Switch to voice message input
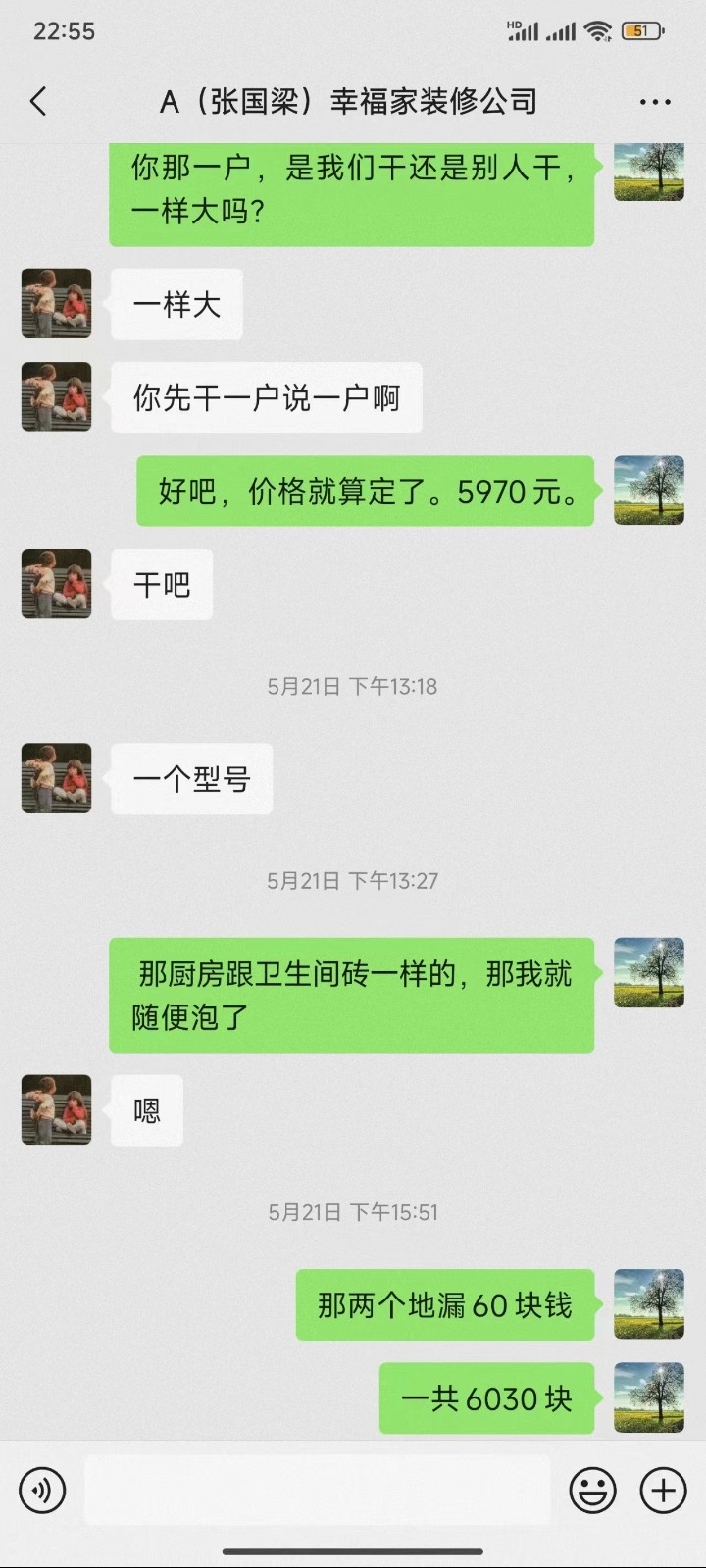This screenshot has height=1568, width=706. click(x=42, y=1491)
